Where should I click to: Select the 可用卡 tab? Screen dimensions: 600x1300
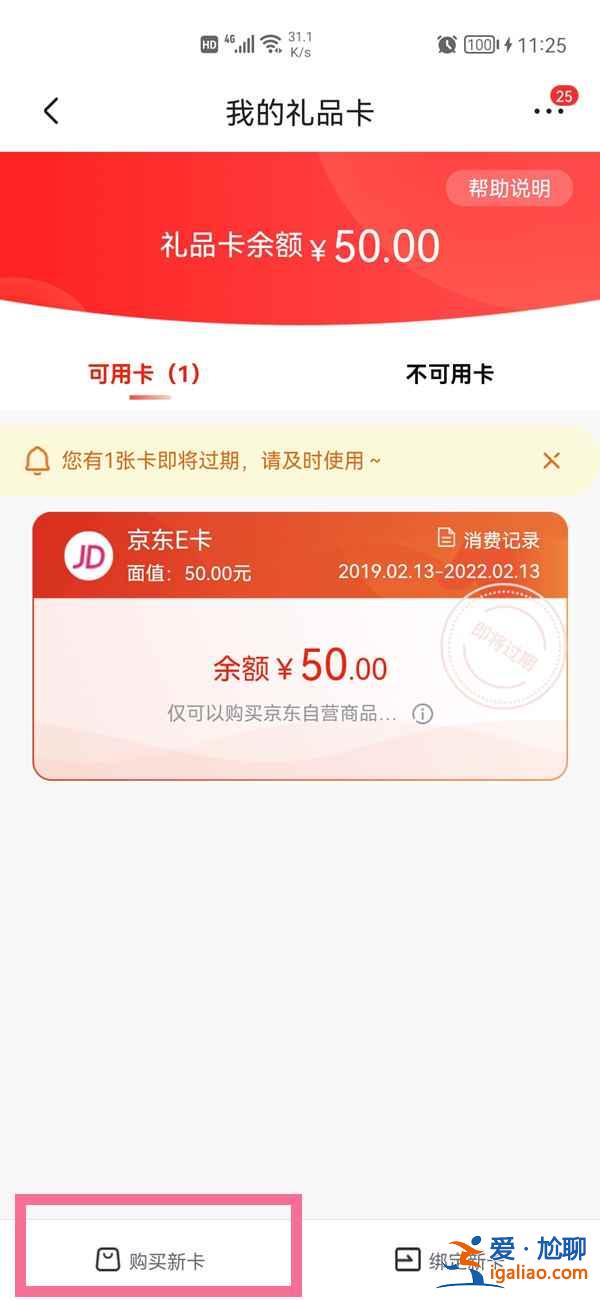pyautogui.click(x=144, y=375)
